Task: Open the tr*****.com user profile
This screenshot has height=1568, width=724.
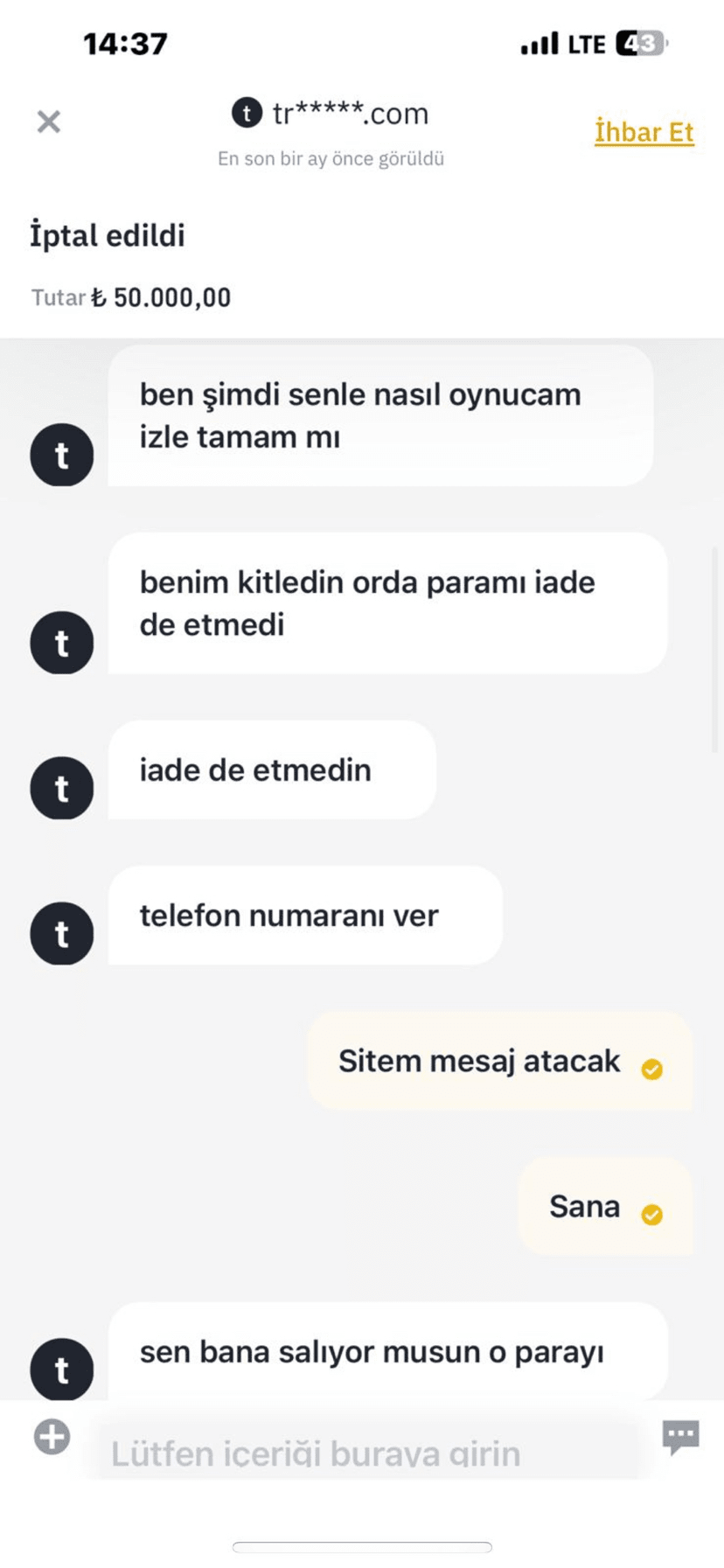Action: 331,114
